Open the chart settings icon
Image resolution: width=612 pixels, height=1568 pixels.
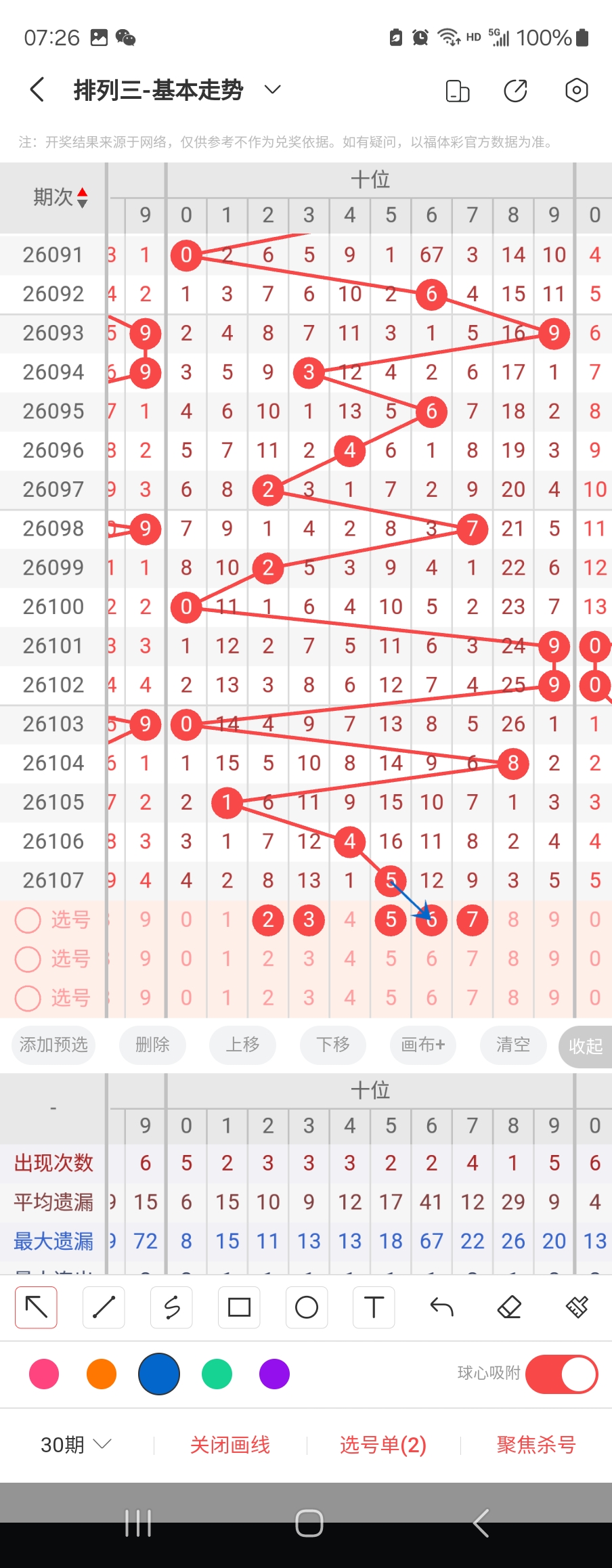click(576, 90)
